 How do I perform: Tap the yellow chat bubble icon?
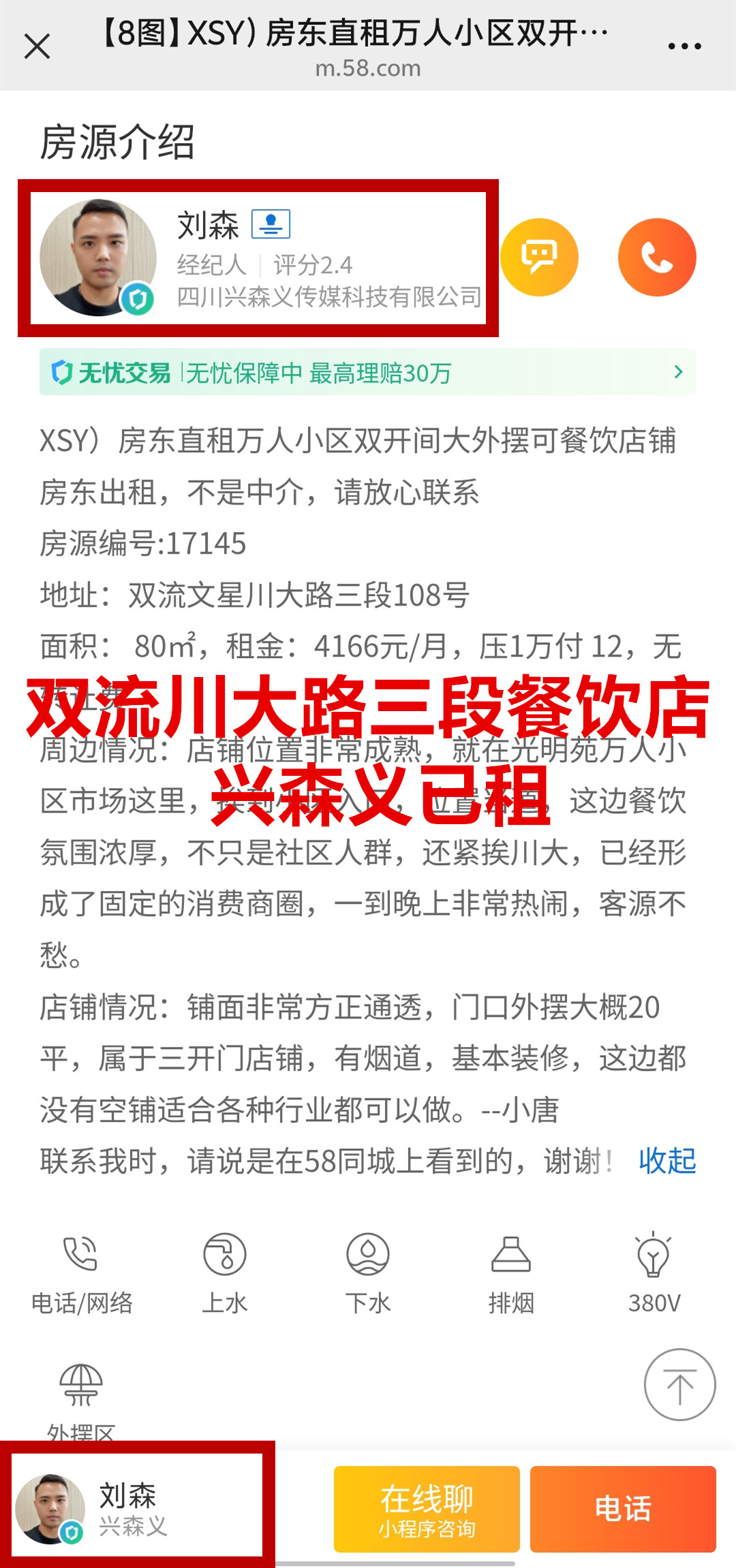539,257
